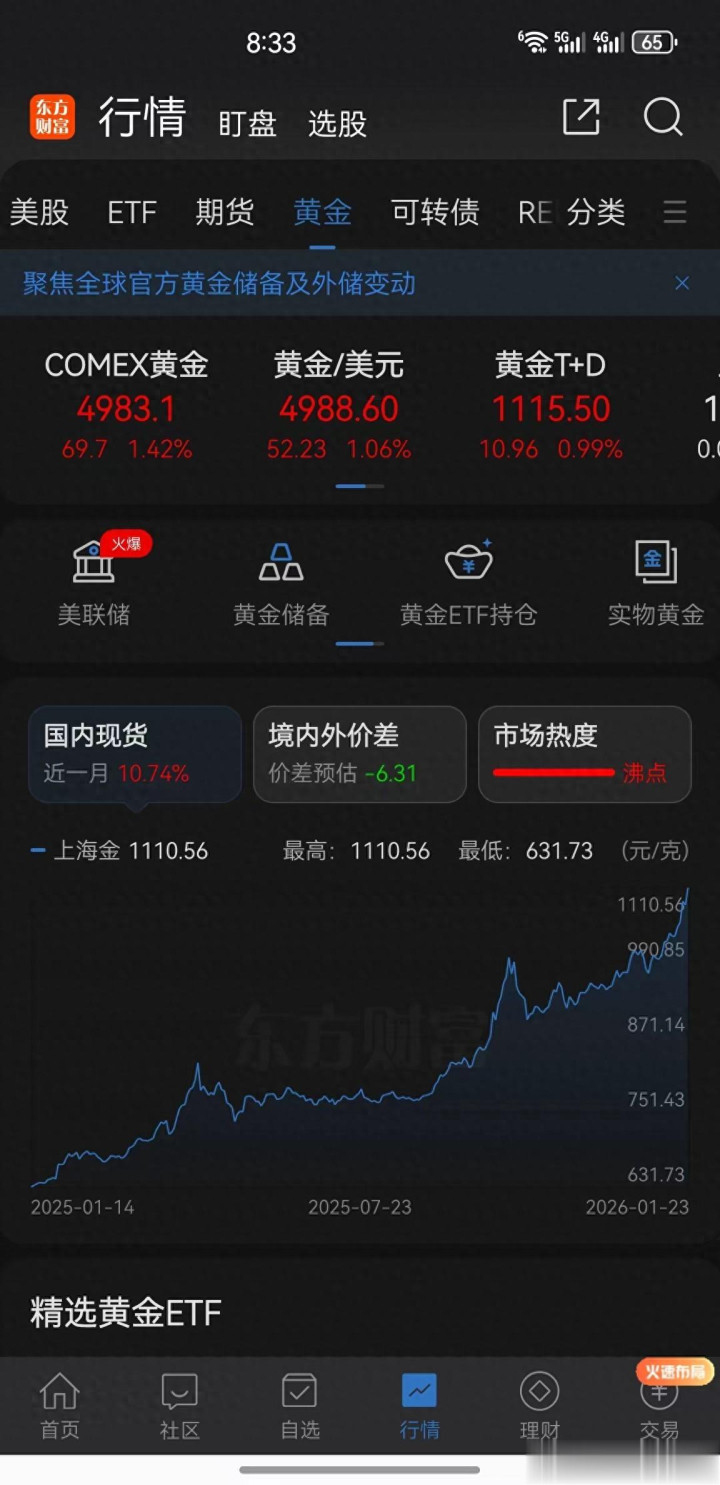Switch to the 选股 top tab
This screenshot has height=1485, width=720.
337,123
